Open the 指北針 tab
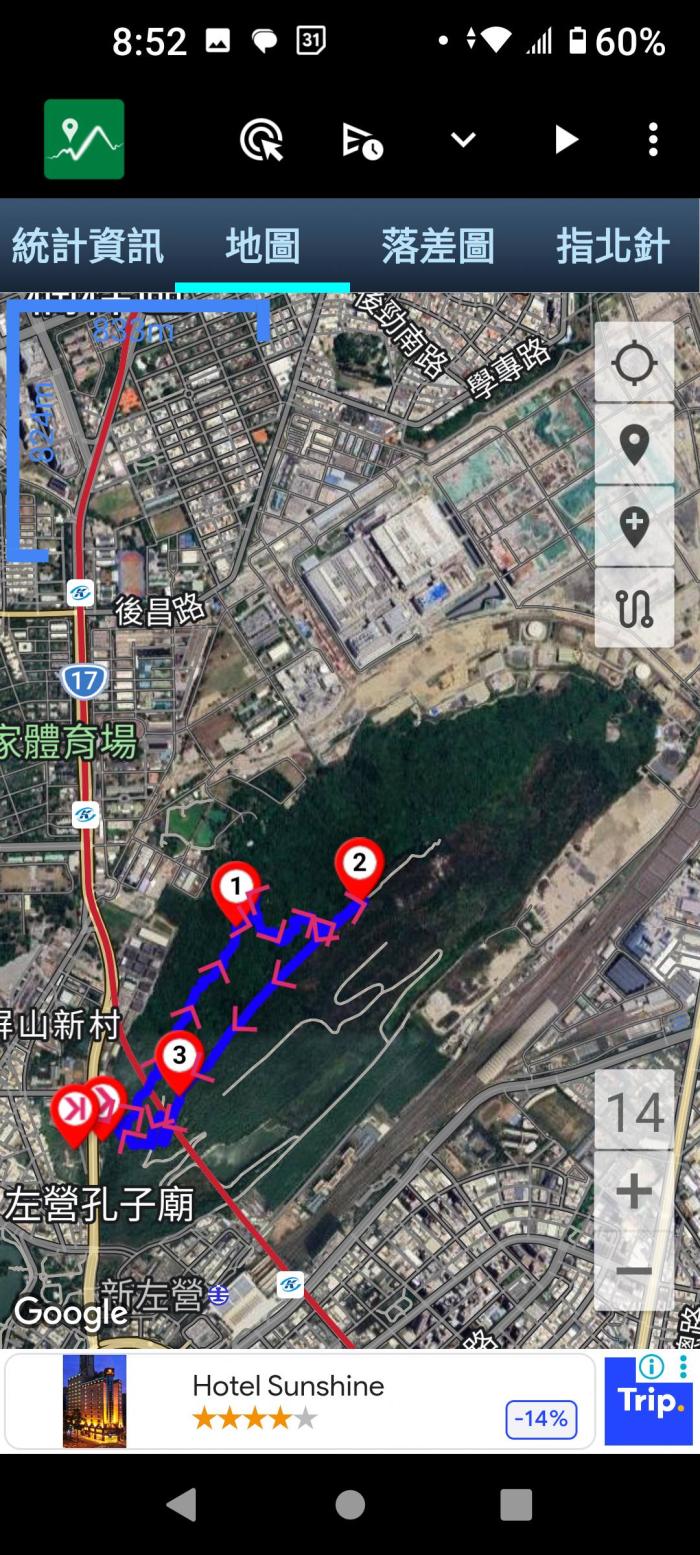The height and width of the screenshot is (1555, 700). [612, 246]
